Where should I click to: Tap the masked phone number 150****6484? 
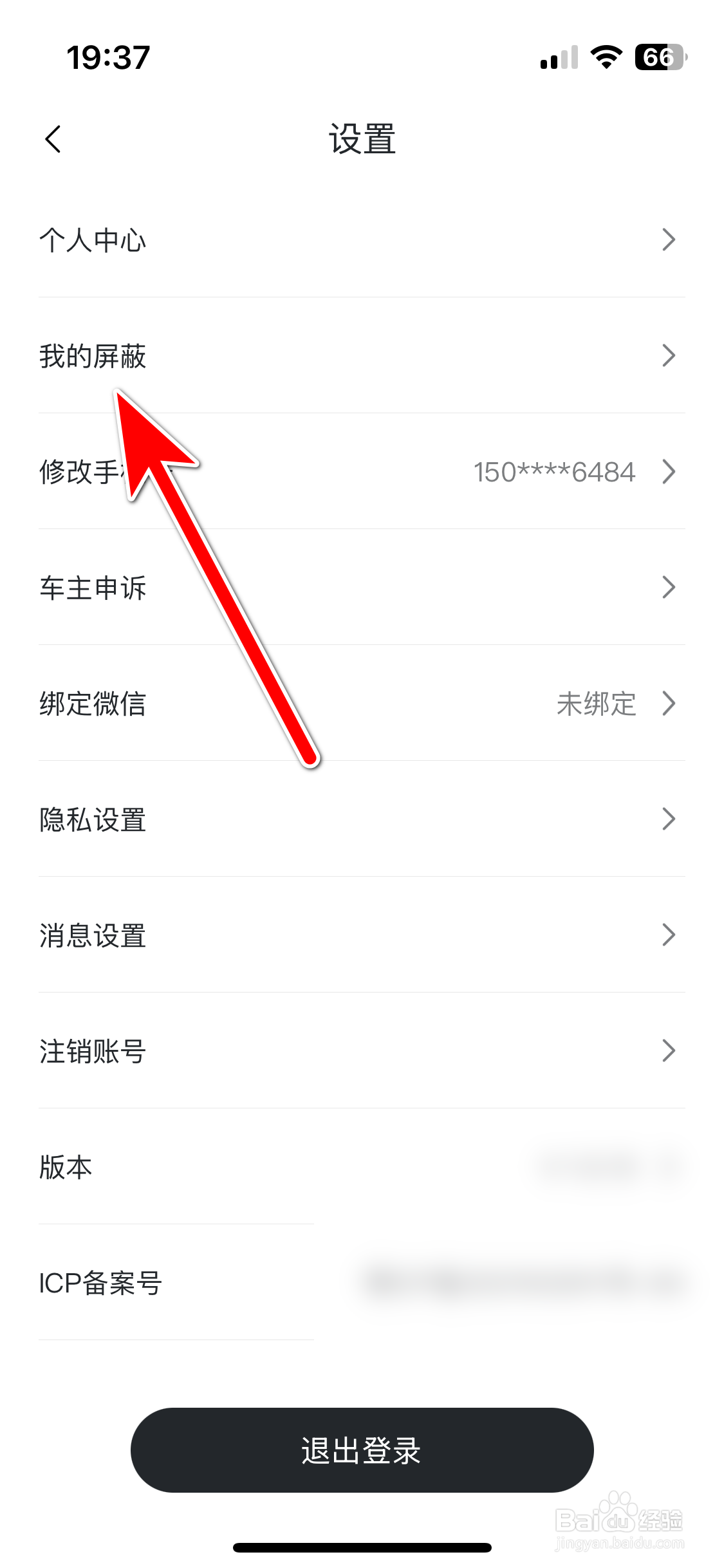coord(553,472)
